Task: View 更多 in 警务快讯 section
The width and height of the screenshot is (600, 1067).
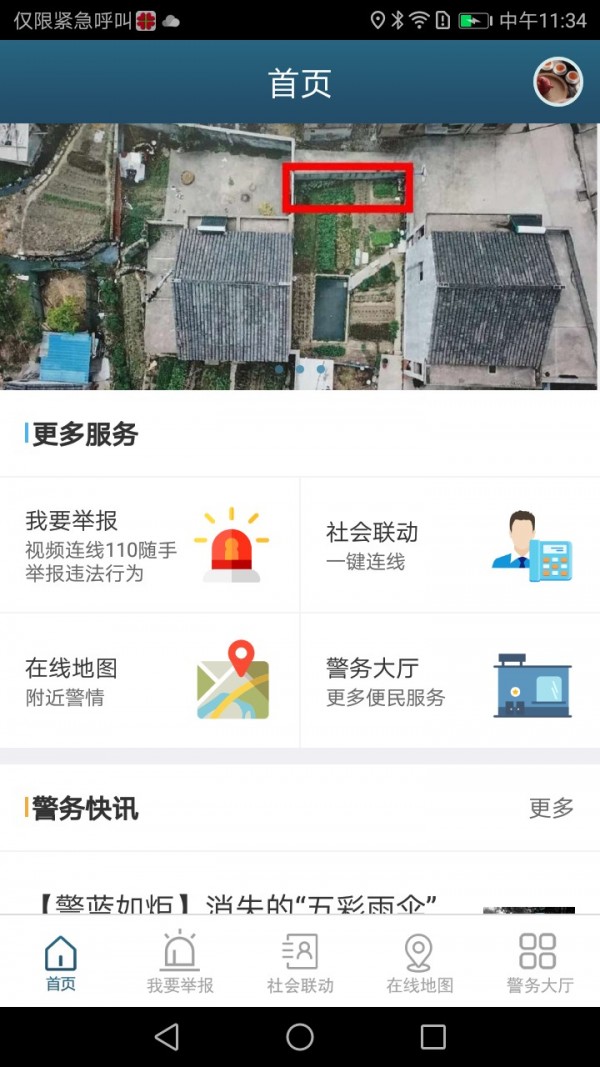Action: pyautogui.click(x=551, y=808)
